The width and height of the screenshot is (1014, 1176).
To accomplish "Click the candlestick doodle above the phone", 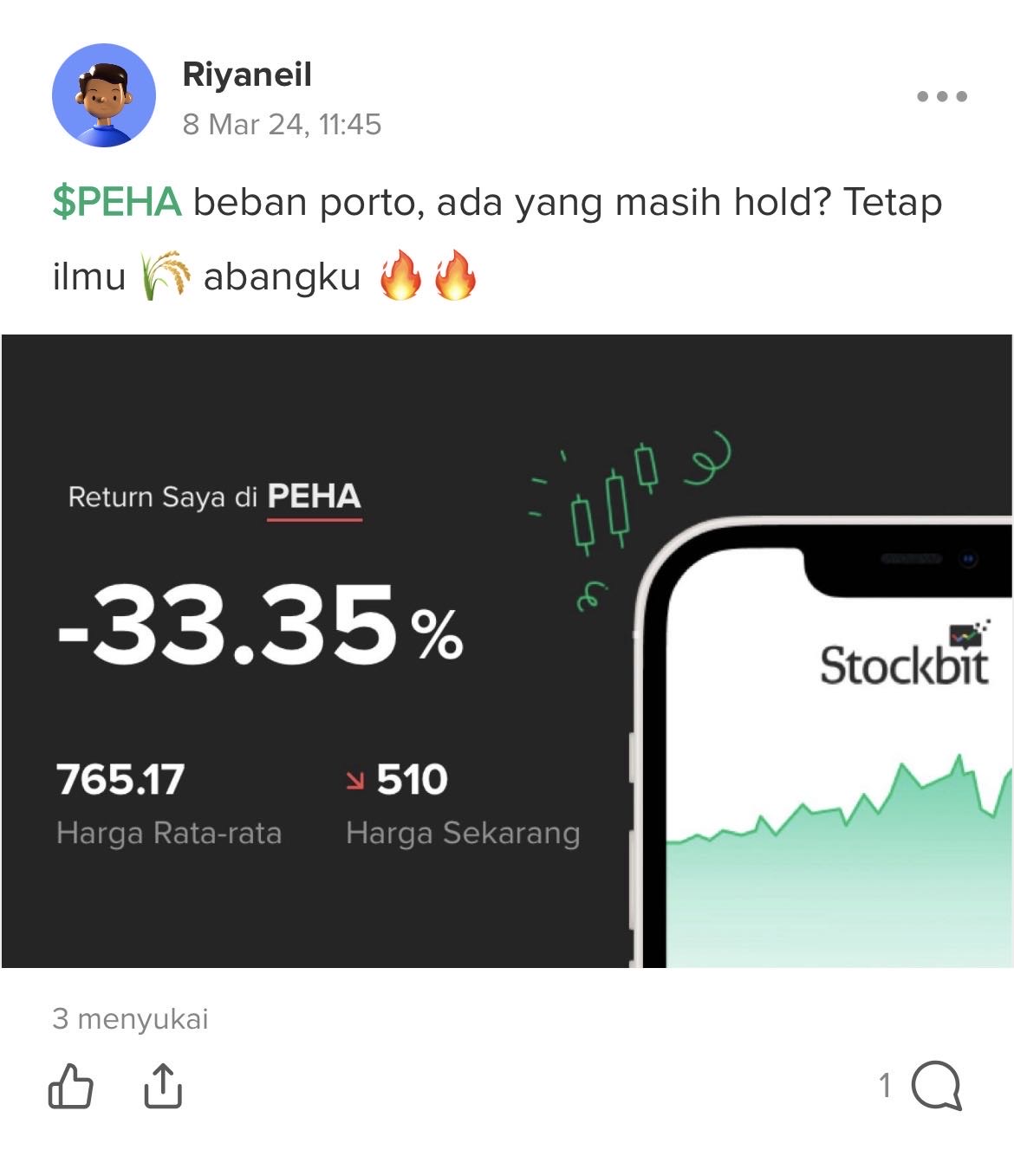I will pyautogui.click(x=615, y=503).
